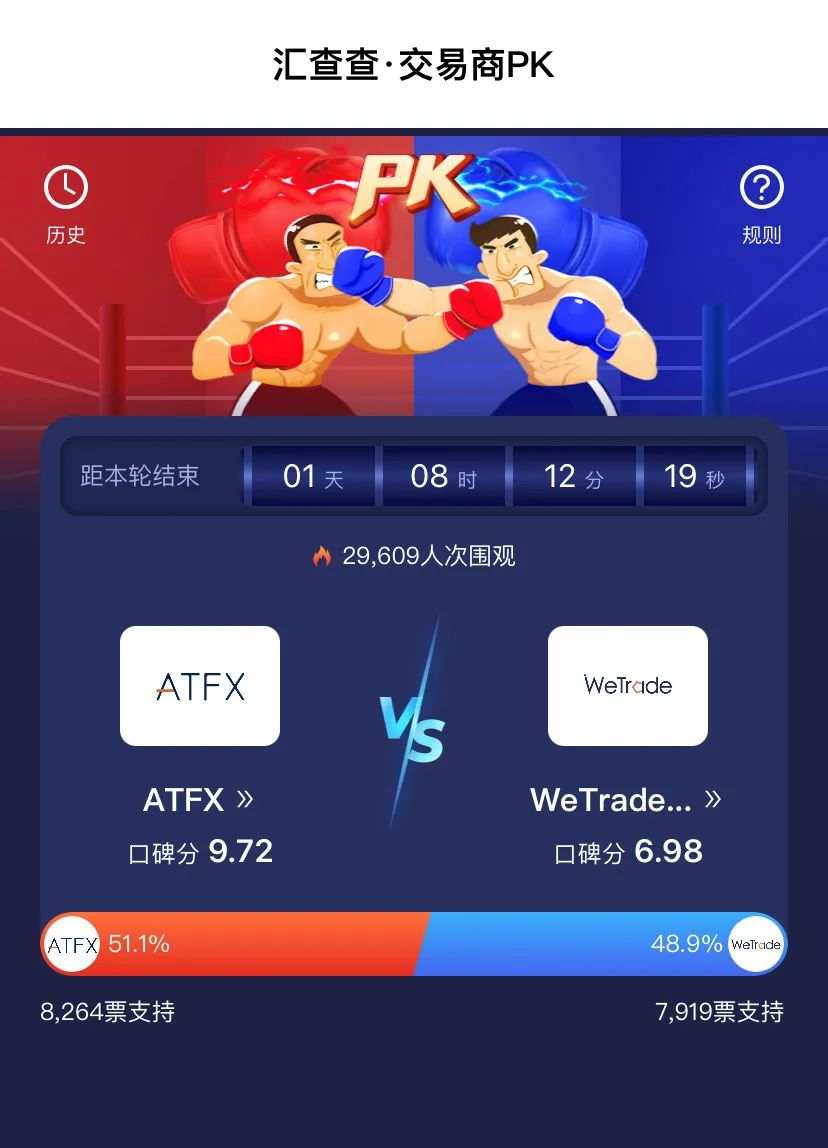This screenshot has height=1148, width=828.
Task: Open the 历史 history clock icon
Action: click(x=66, y=189)
